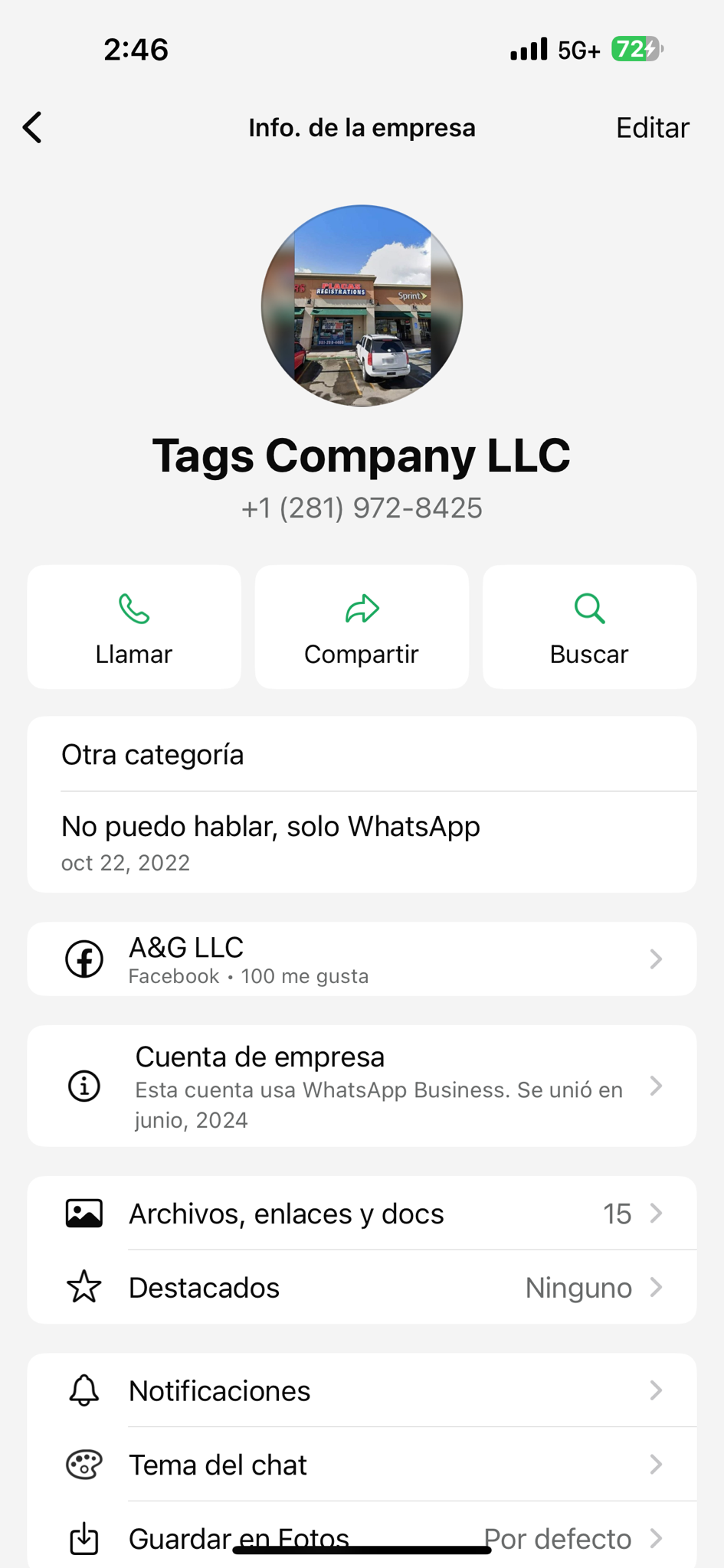This screenshot has height=1568, width=724.
Task: Open Cuenta de empresa details
Action: tap(362, 1086)
